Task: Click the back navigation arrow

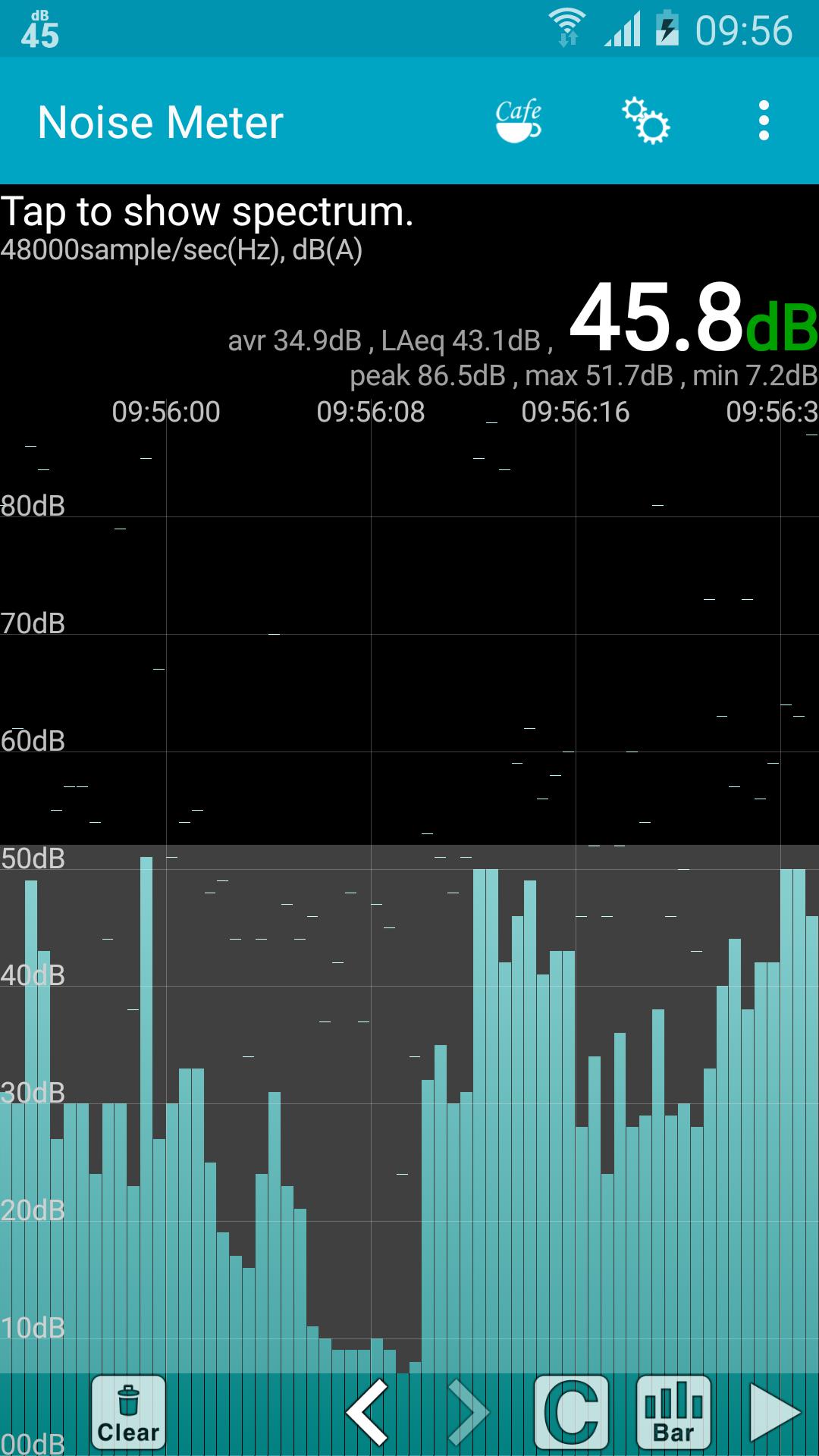Action: pos(371,1410)
